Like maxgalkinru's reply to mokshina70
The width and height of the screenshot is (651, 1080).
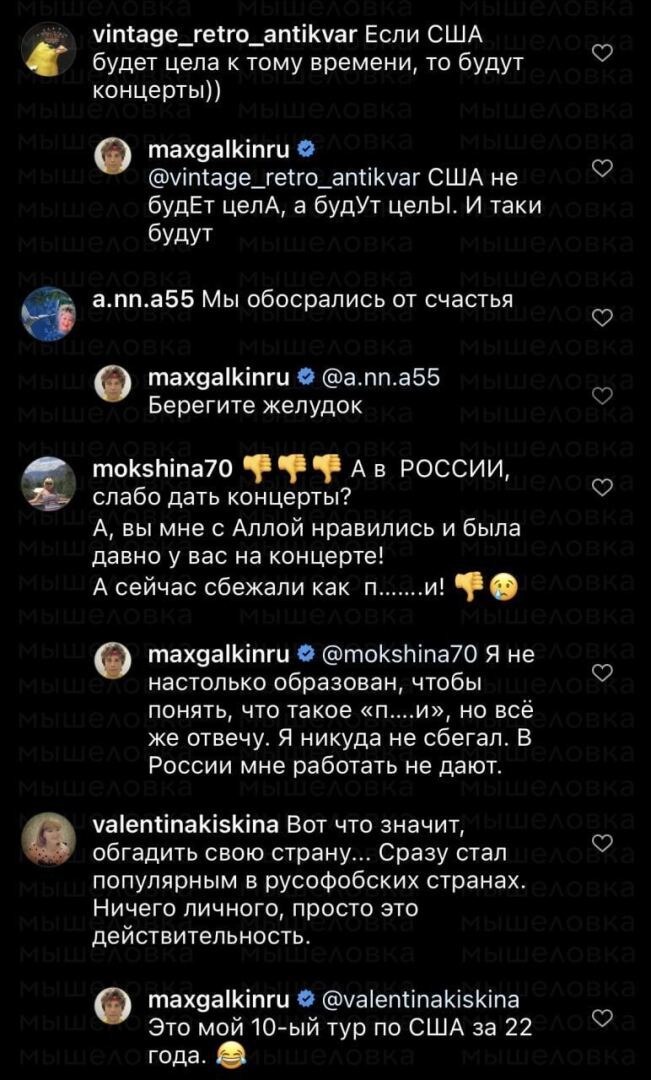tap(602, 674)
